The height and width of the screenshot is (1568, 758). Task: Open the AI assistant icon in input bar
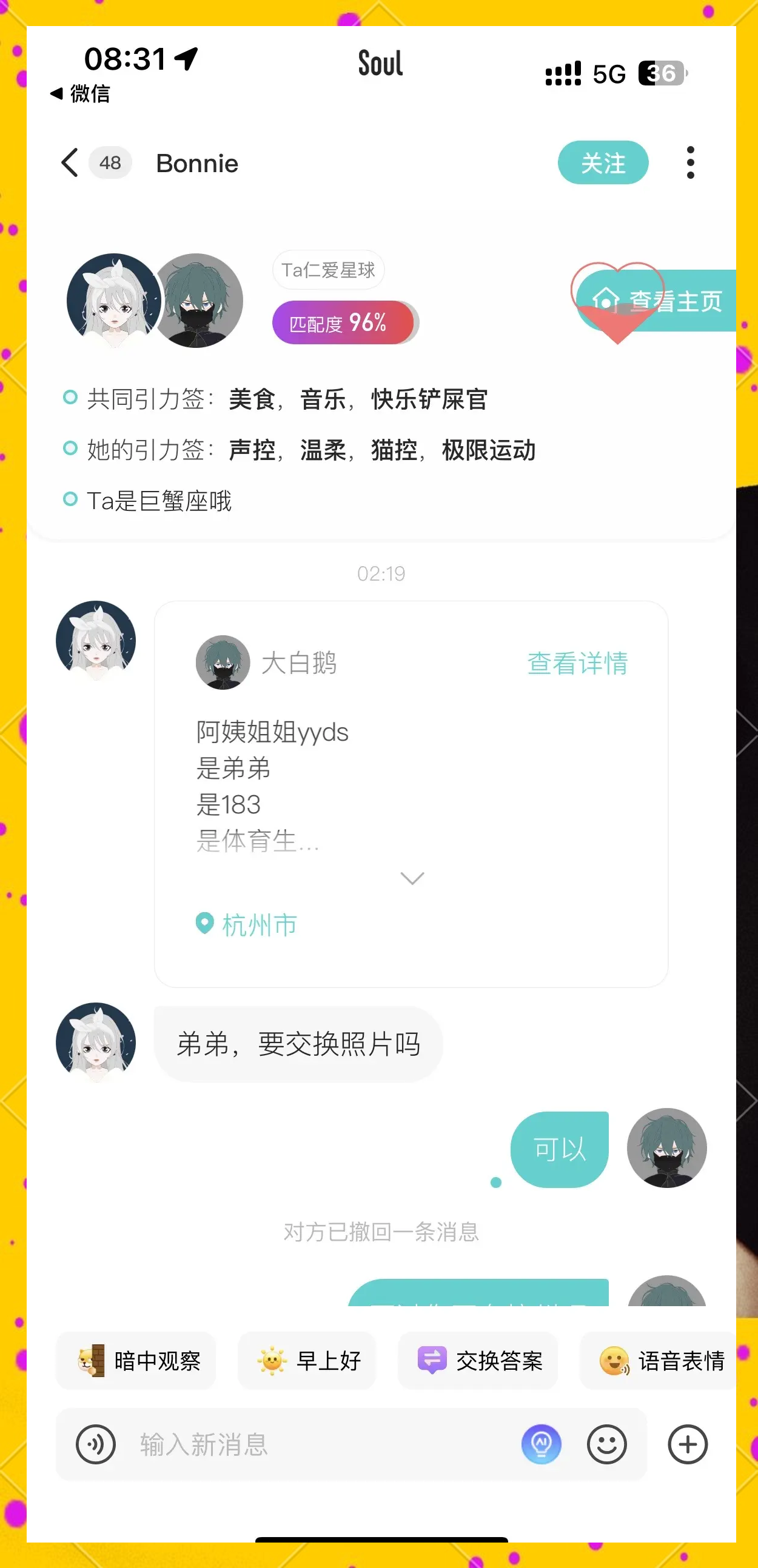click(543, 1444)
